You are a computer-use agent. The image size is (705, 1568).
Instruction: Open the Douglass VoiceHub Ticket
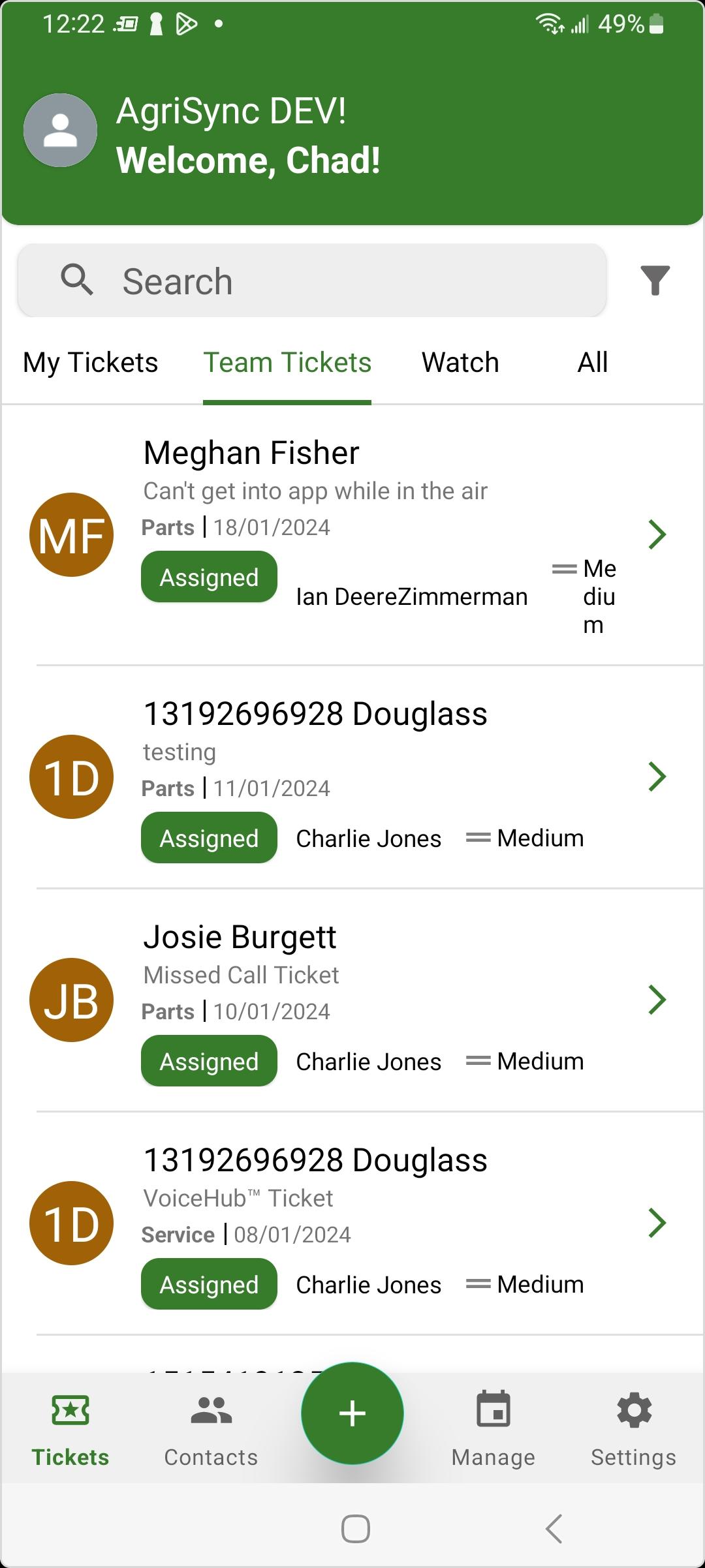tap(352, 1223)
